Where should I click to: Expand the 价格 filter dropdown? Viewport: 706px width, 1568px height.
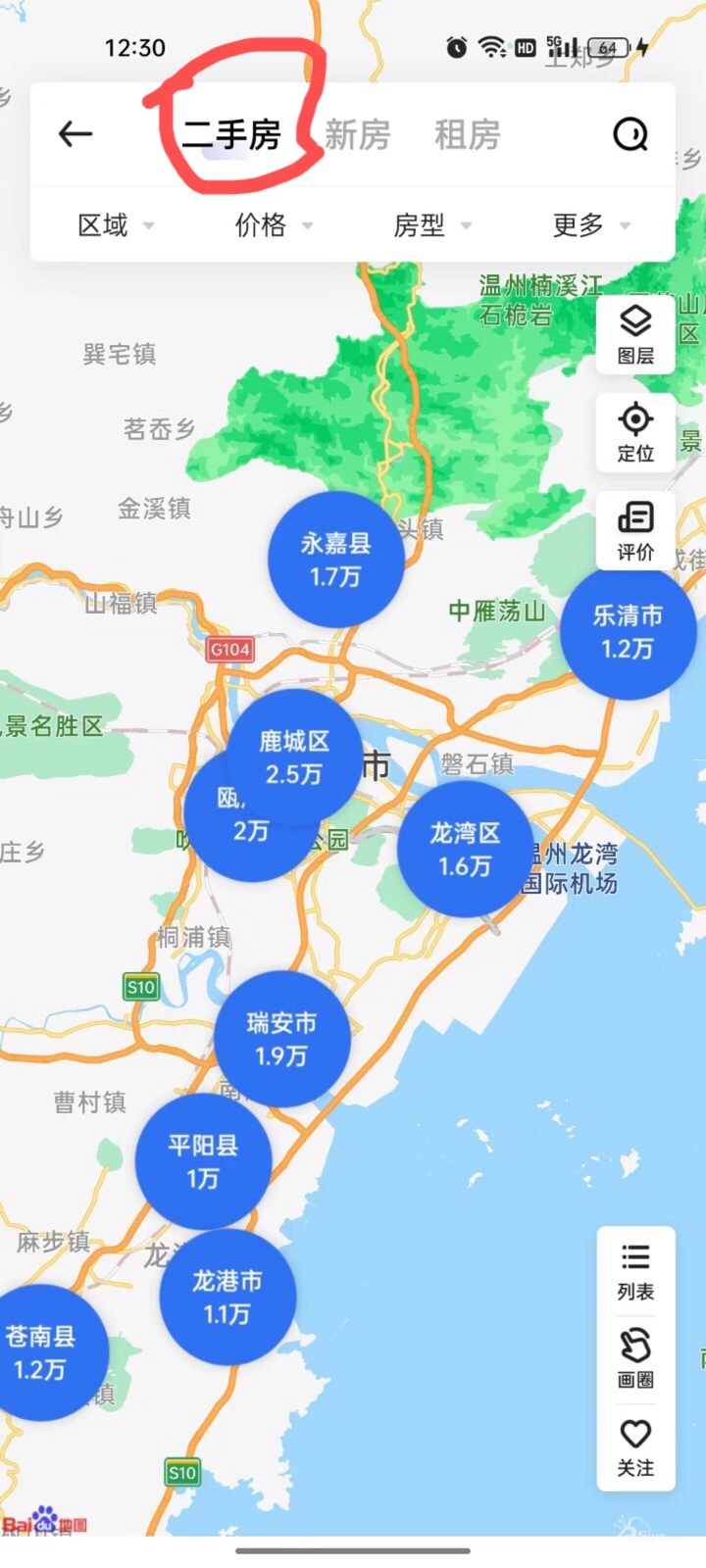(x=273, y=225)
